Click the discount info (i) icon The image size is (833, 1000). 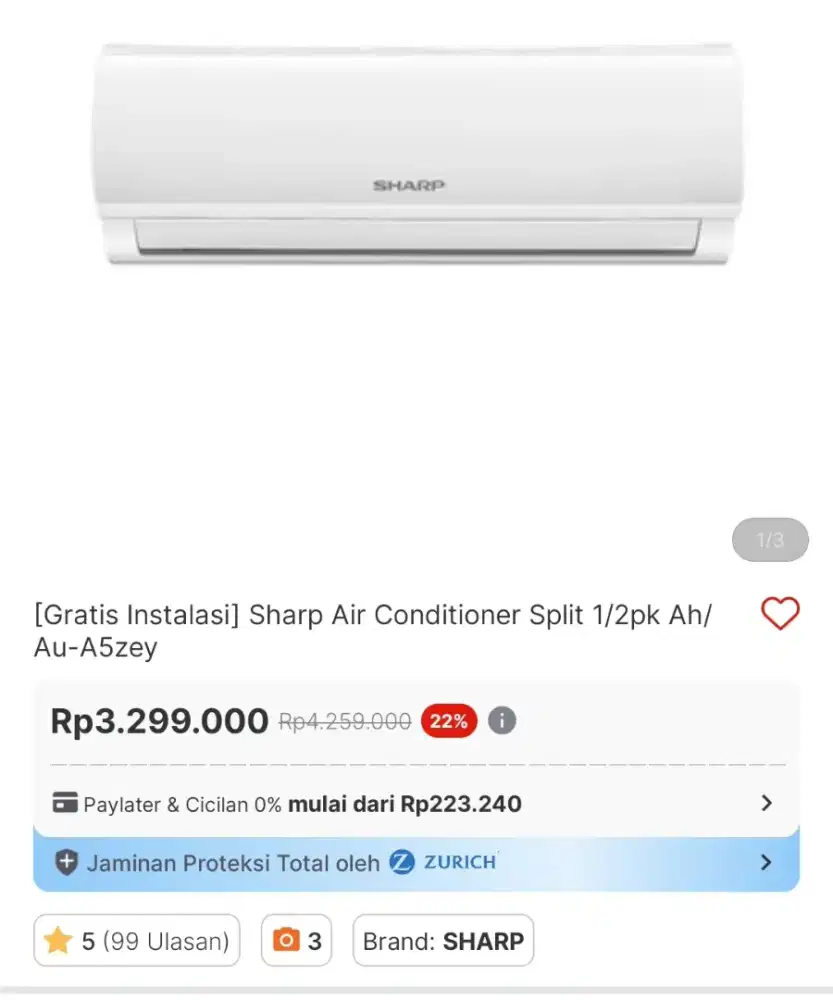pos(502,720)
